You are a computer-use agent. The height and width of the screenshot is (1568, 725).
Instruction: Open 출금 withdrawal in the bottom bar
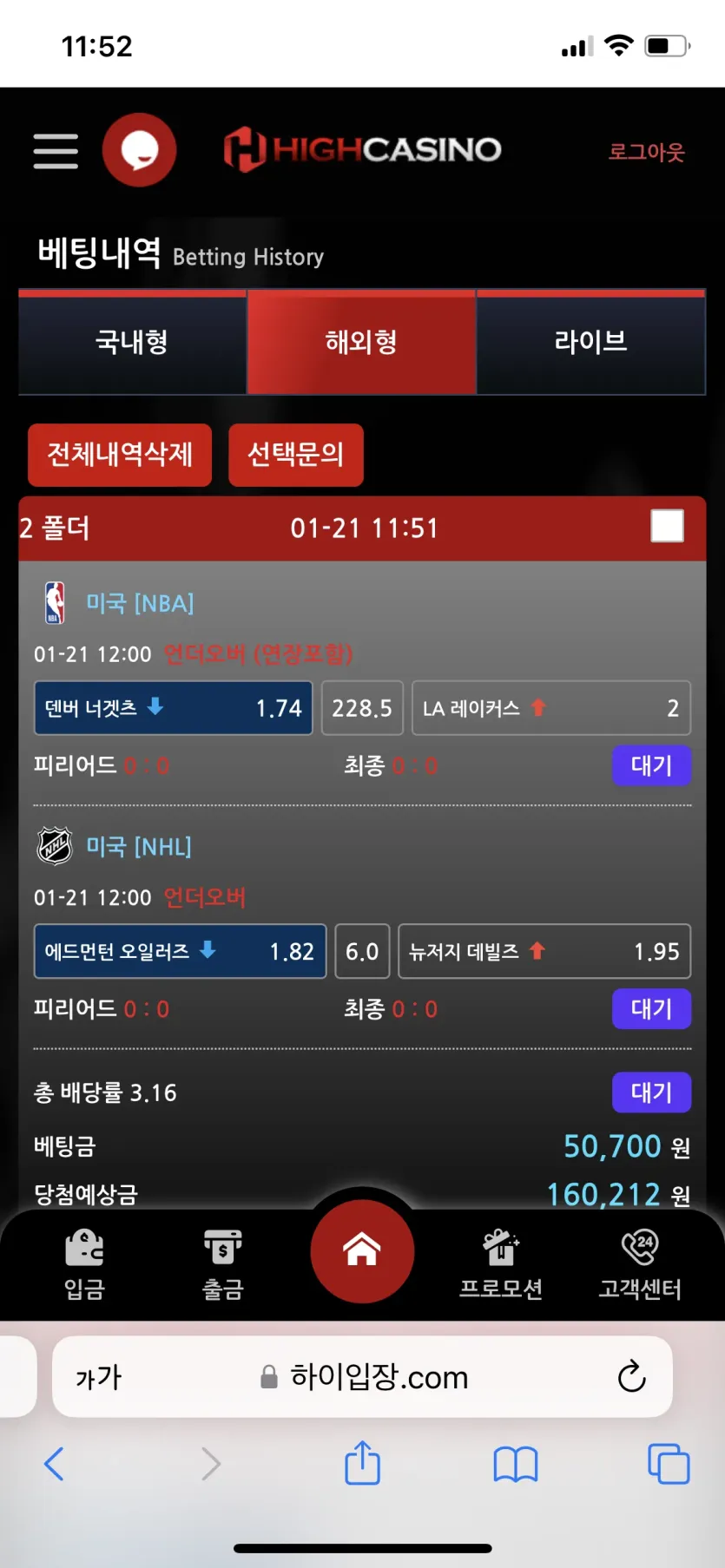[223, 1264]
